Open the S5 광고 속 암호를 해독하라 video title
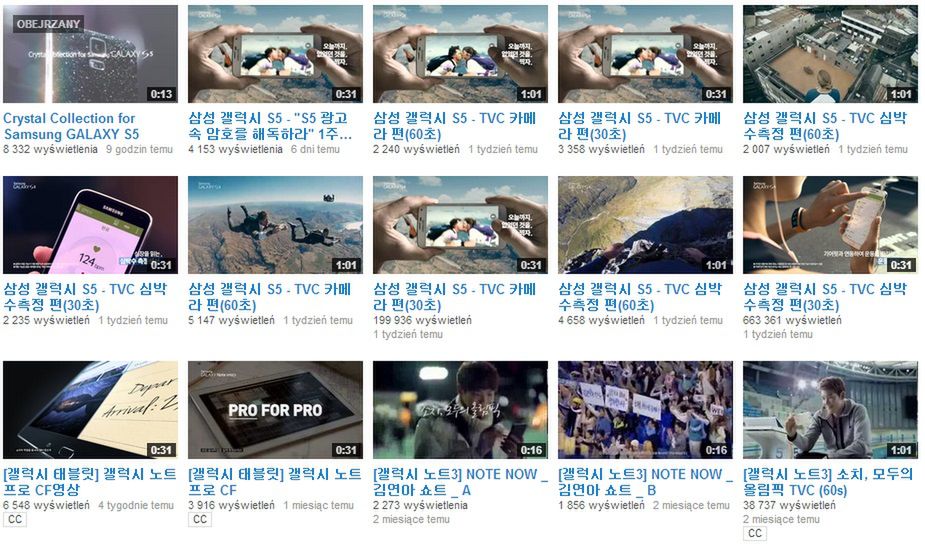Screen dimensions: 925x544 click(x=270, y=125)
